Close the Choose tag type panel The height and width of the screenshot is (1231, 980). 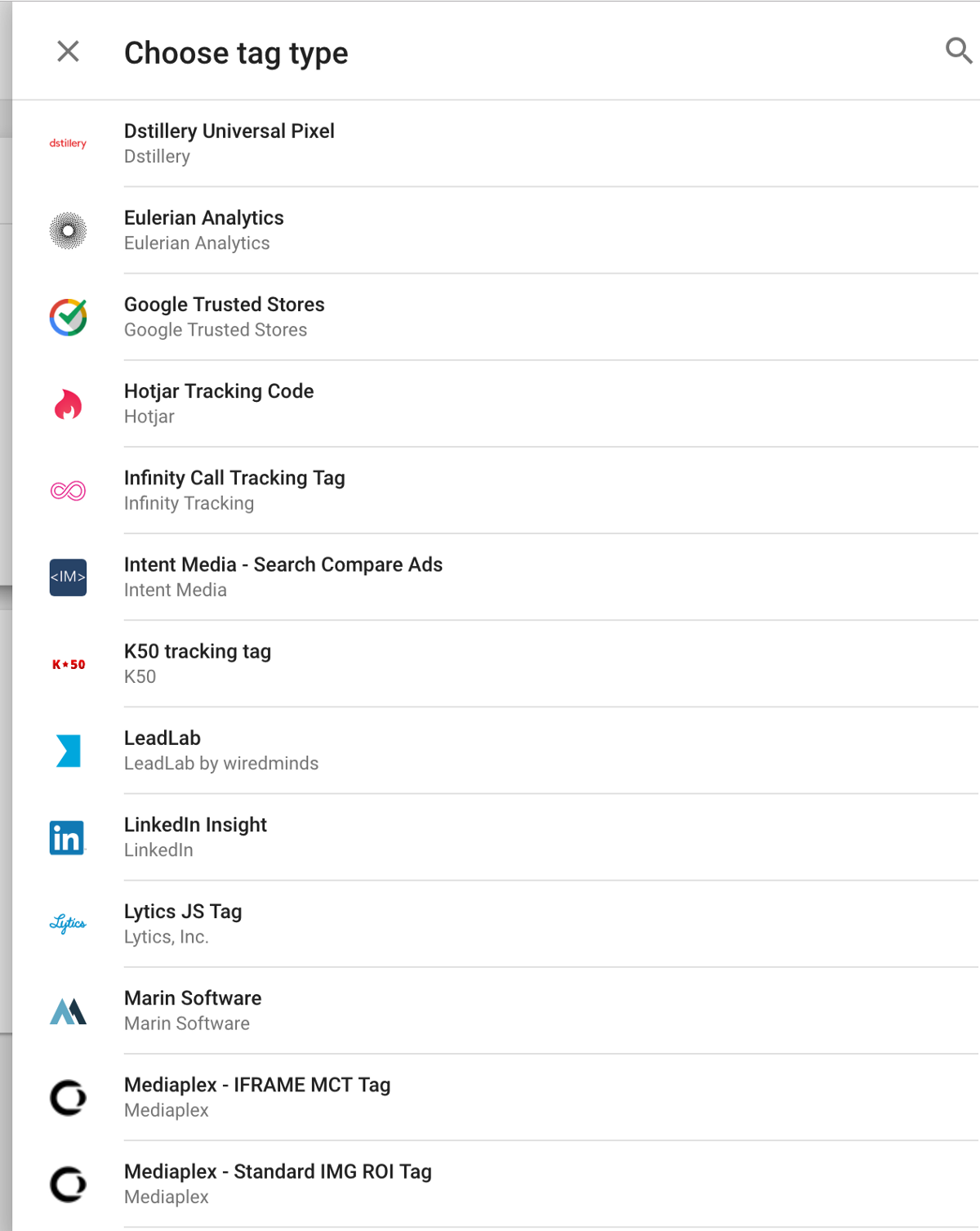pos(69,52)
